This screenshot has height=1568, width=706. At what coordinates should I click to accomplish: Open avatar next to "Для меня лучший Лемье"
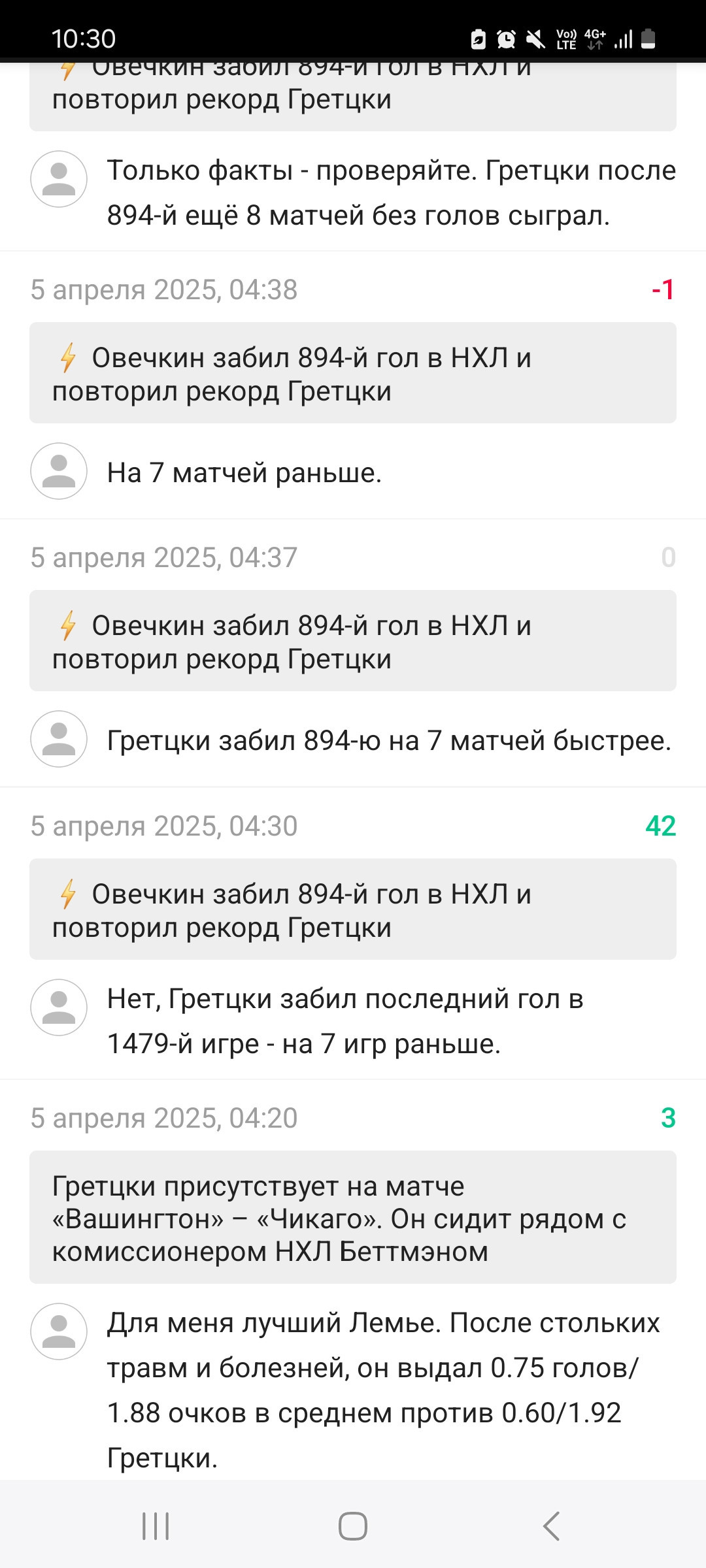pyautogui.click(x=59, y=1331)
